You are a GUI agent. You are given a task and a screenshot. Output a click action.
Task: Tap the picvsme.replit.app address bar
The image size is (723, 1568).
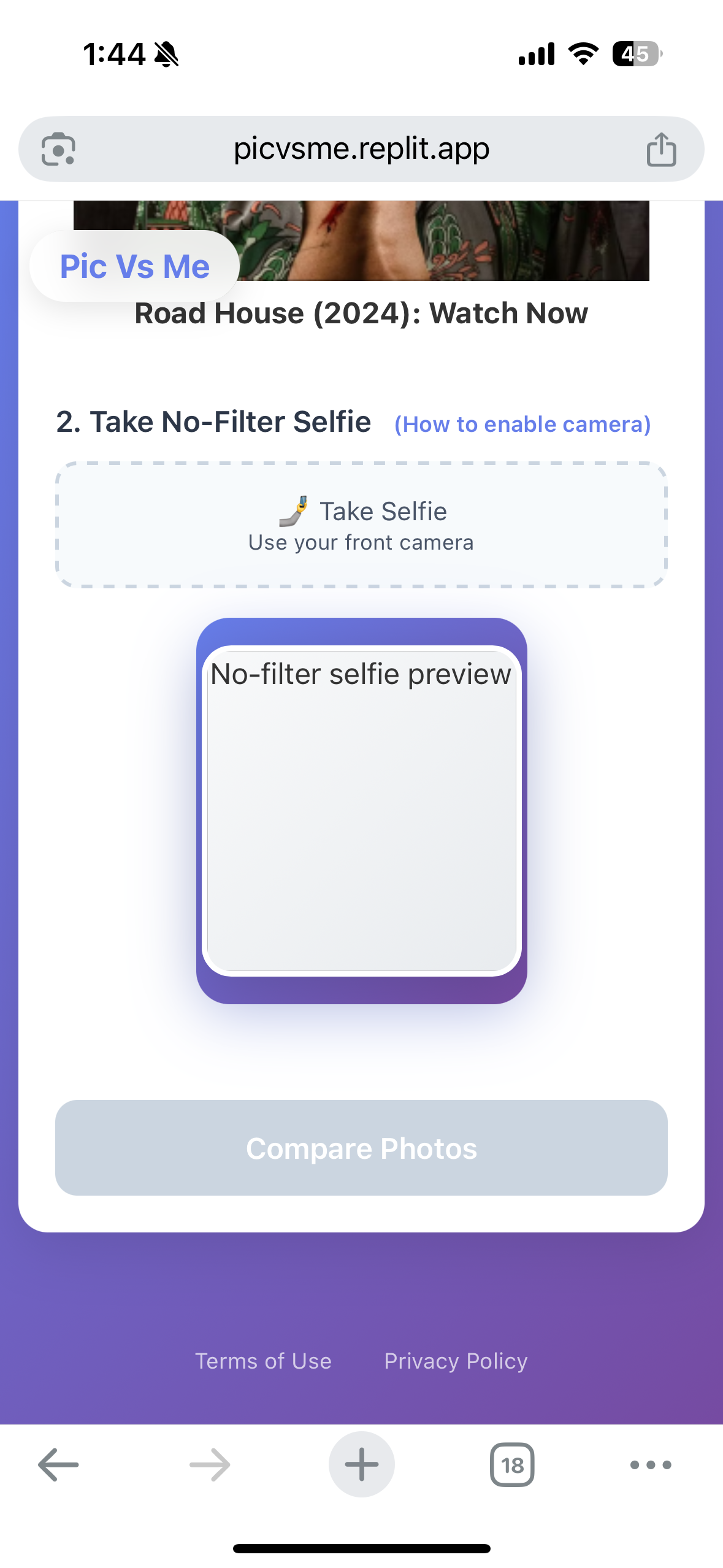361,149
